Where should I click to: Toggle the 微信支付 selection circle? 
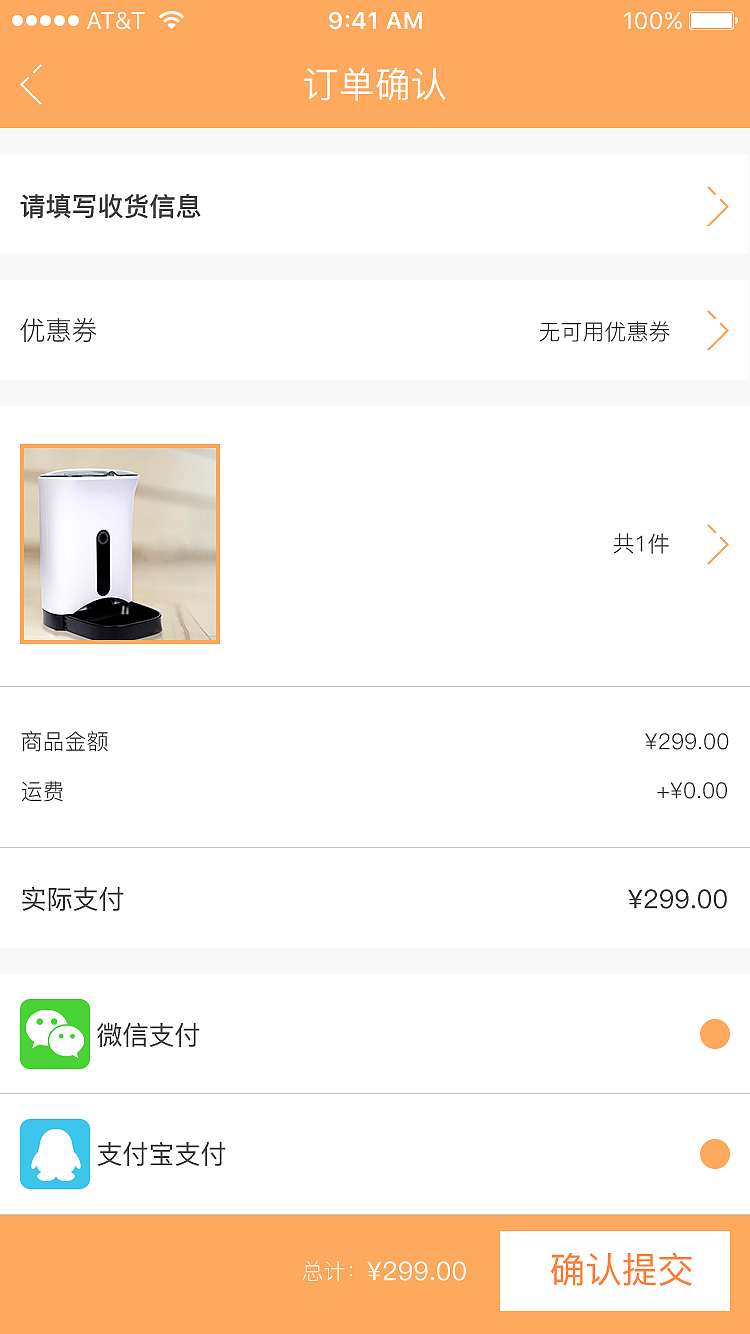(x=715, y=1034)
